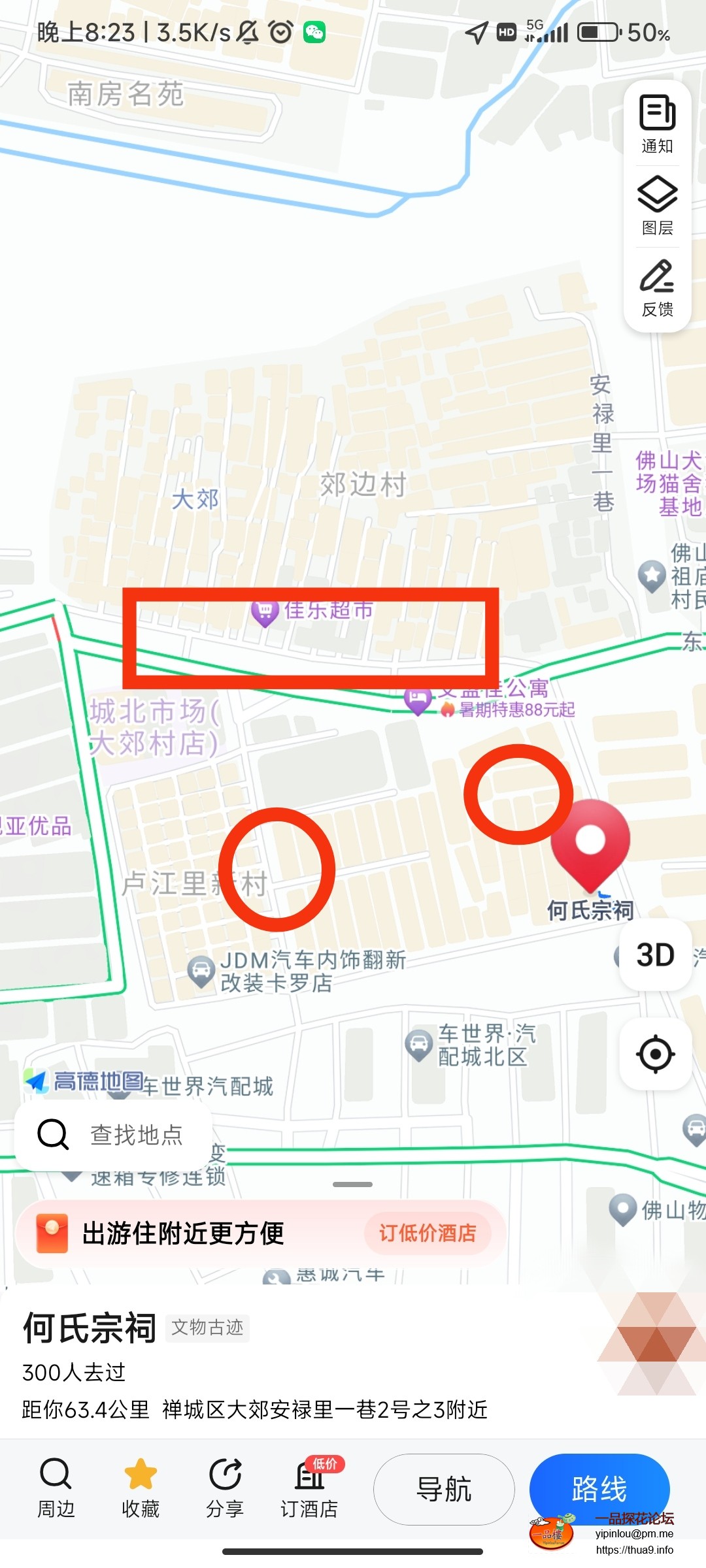This screenshot has width=706, height=1568.
Task: Select JDM汽车内饰翻新改装卡罗店 on the map
Action: pos(201,971)
